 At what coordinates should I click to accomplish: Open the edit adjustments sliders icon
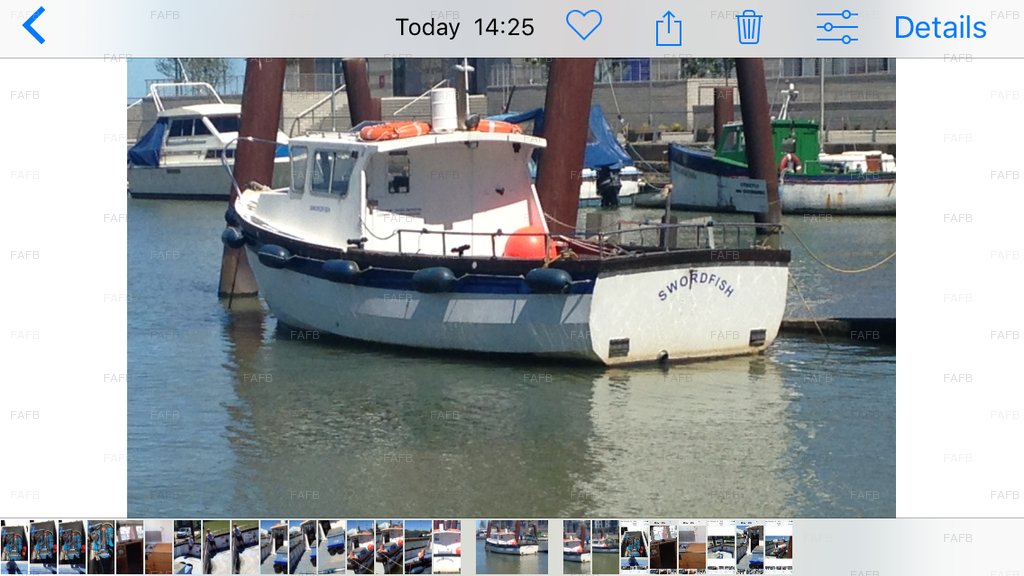tap(837, 27)
